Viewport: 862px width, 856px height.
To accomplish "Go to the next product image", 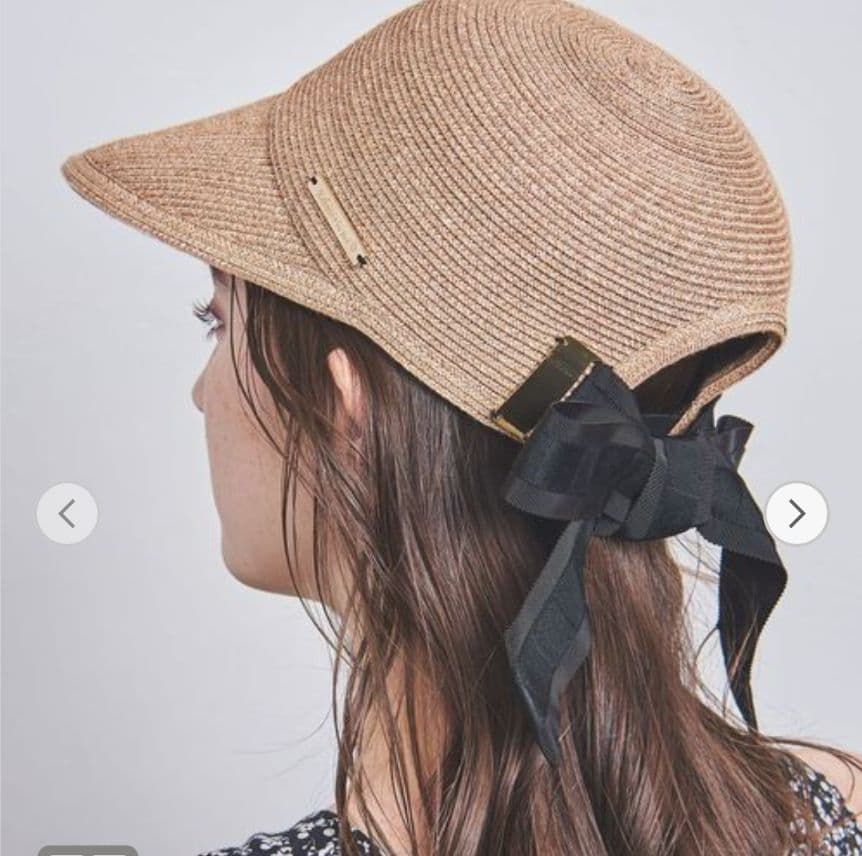I will [x=796, y=514].
